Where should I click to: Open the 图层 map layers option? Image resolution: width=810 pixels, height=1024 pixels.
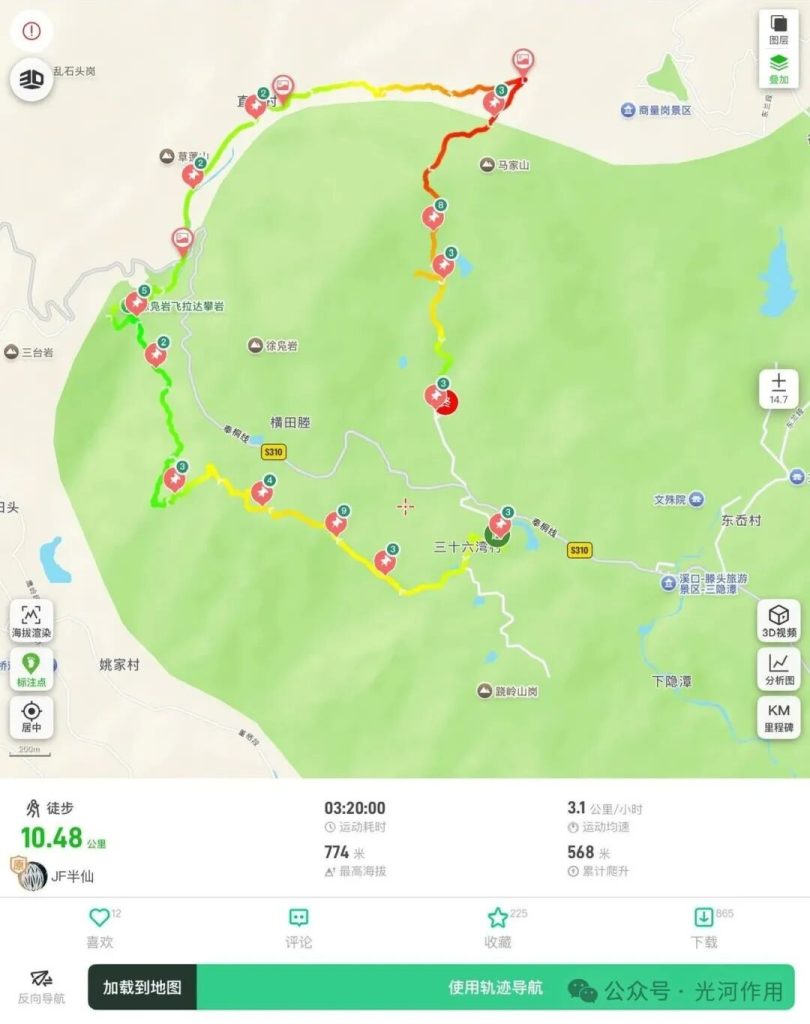[778, 28]
